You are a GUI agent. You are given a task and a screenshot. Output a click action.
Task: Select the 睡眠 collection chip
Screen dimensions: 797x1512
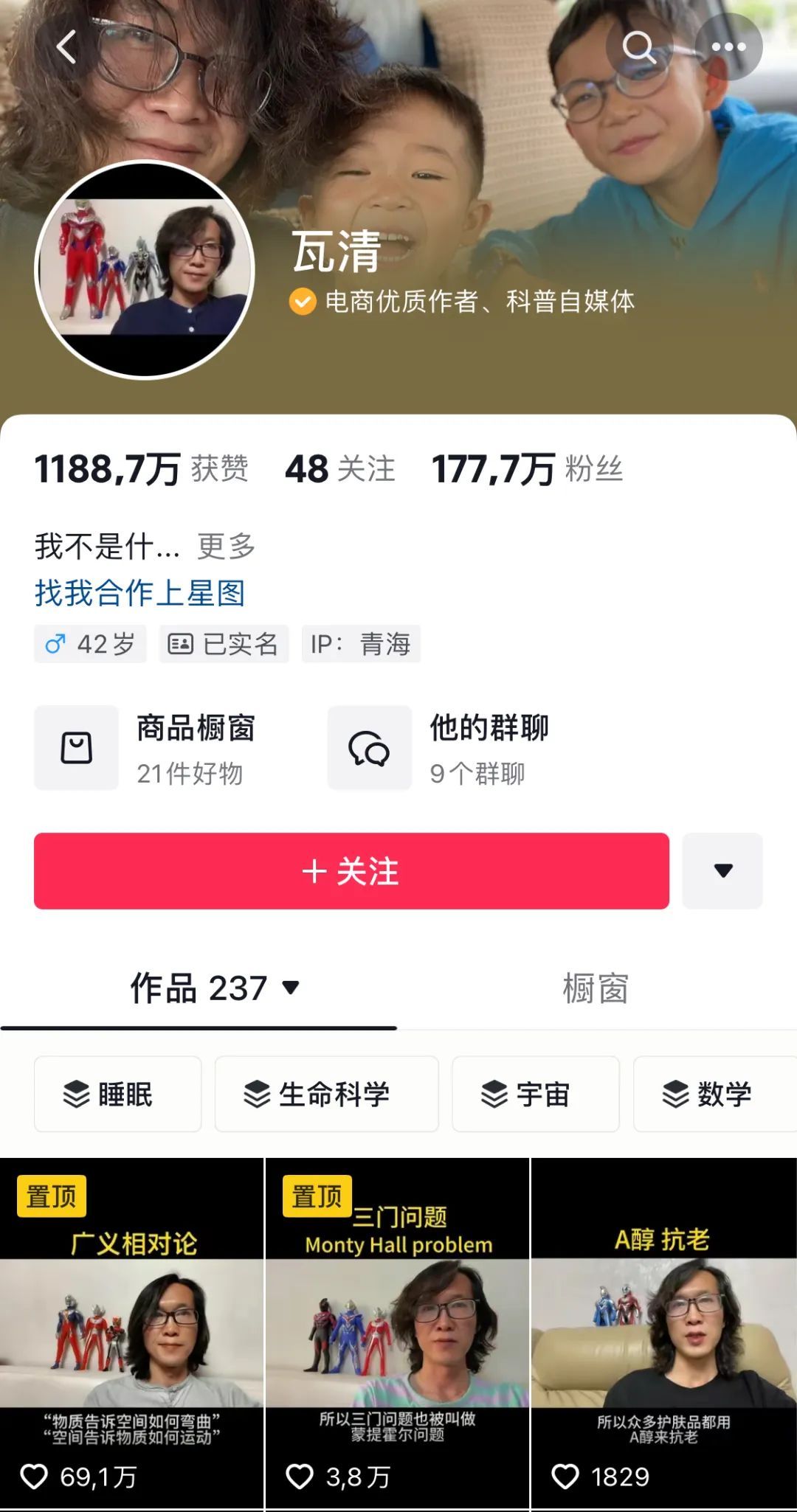[118, 1094]
